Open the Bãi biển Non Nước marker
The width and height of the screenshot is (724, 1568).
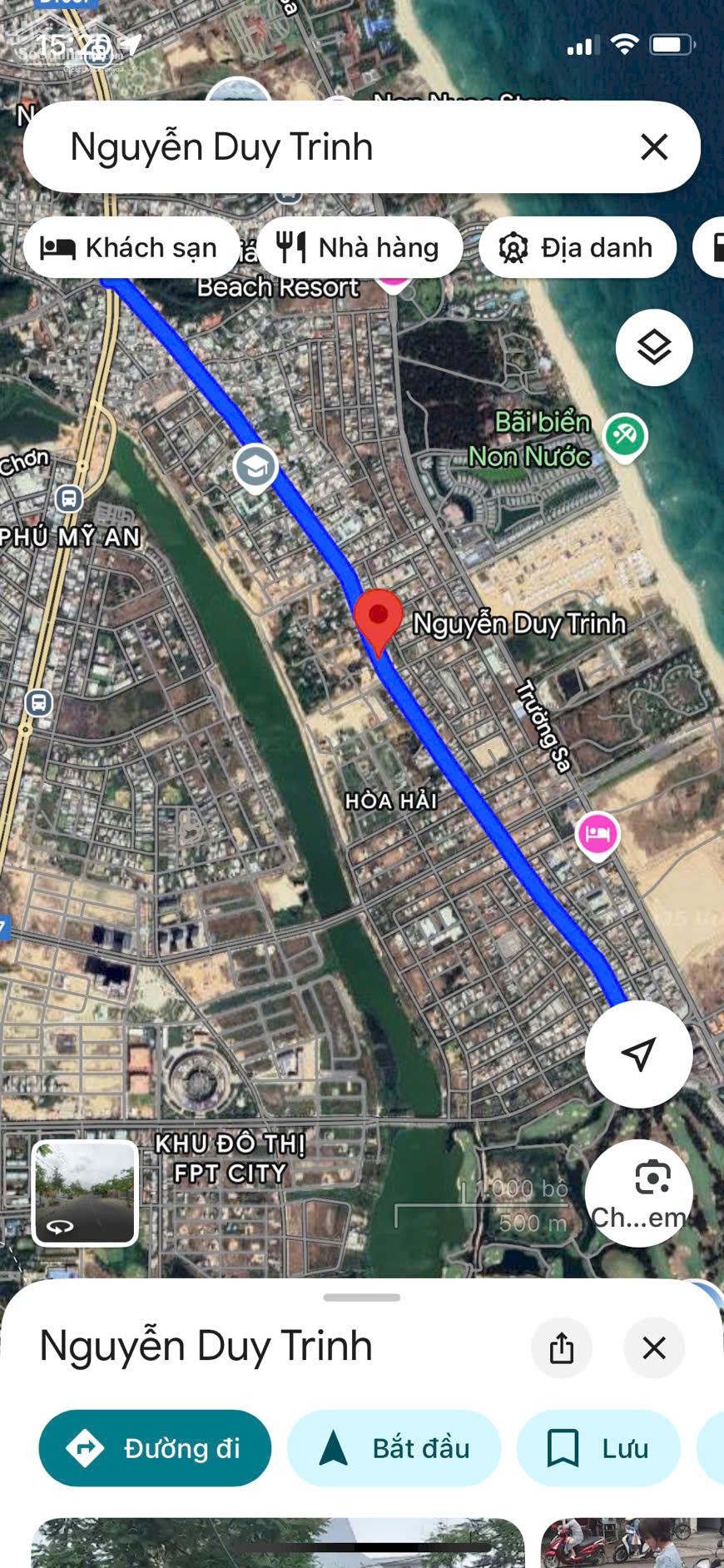625,435
